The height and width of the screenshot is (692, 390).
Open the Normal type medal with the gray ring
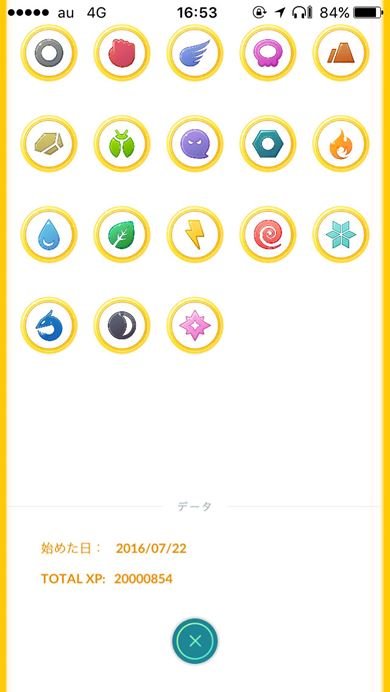49,53
